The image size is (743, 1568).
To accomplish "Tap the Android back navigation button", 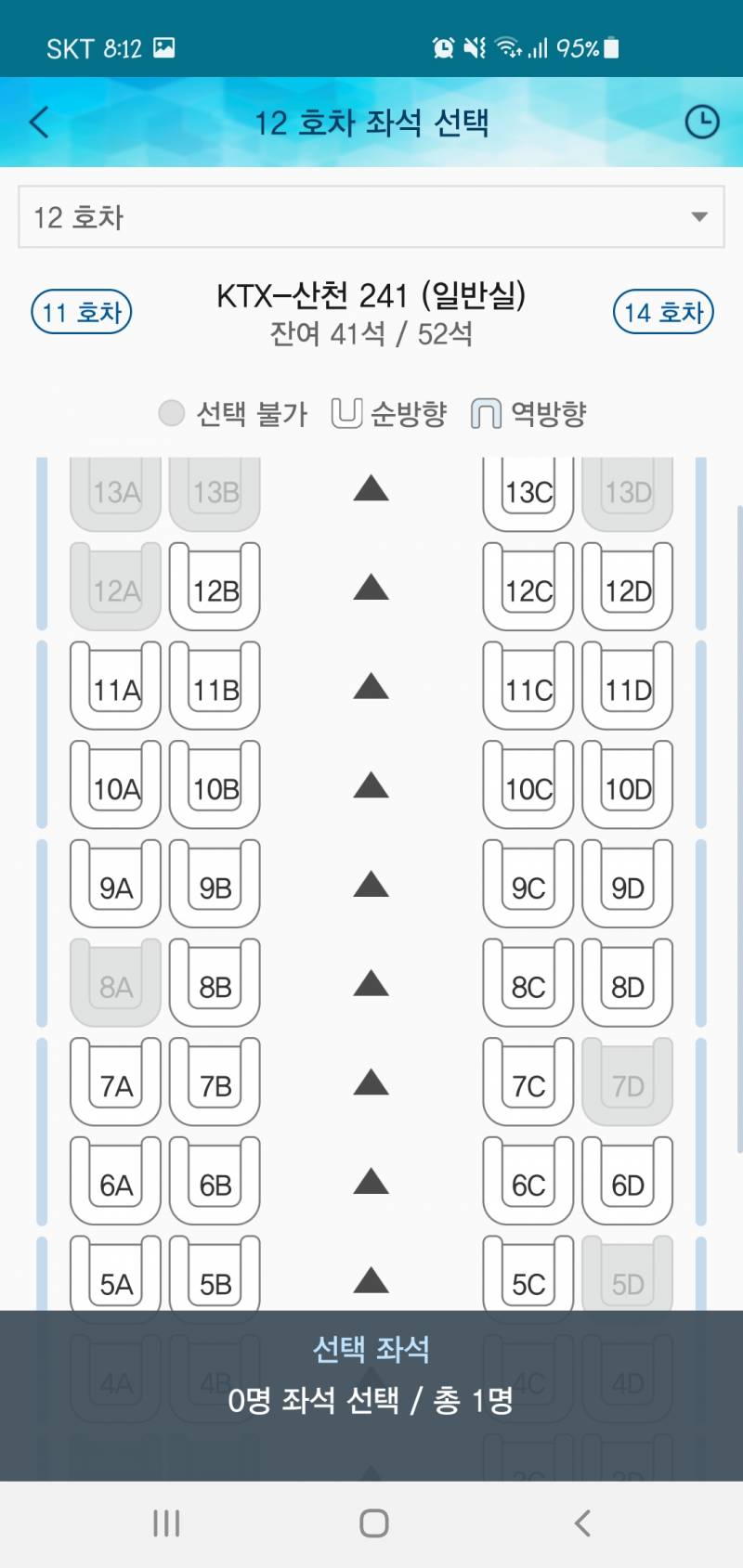I will pos(581,1522).
